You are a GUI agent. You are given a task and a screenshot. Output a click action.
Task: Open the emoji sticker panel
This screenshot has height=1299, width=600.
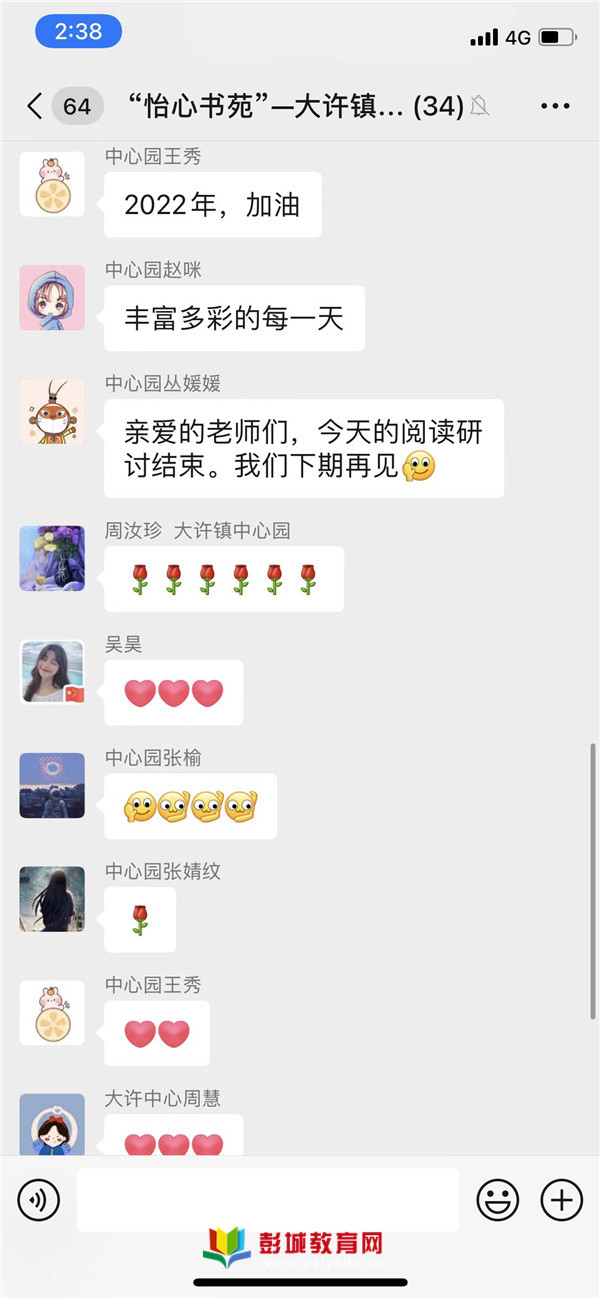[497, 1199]
